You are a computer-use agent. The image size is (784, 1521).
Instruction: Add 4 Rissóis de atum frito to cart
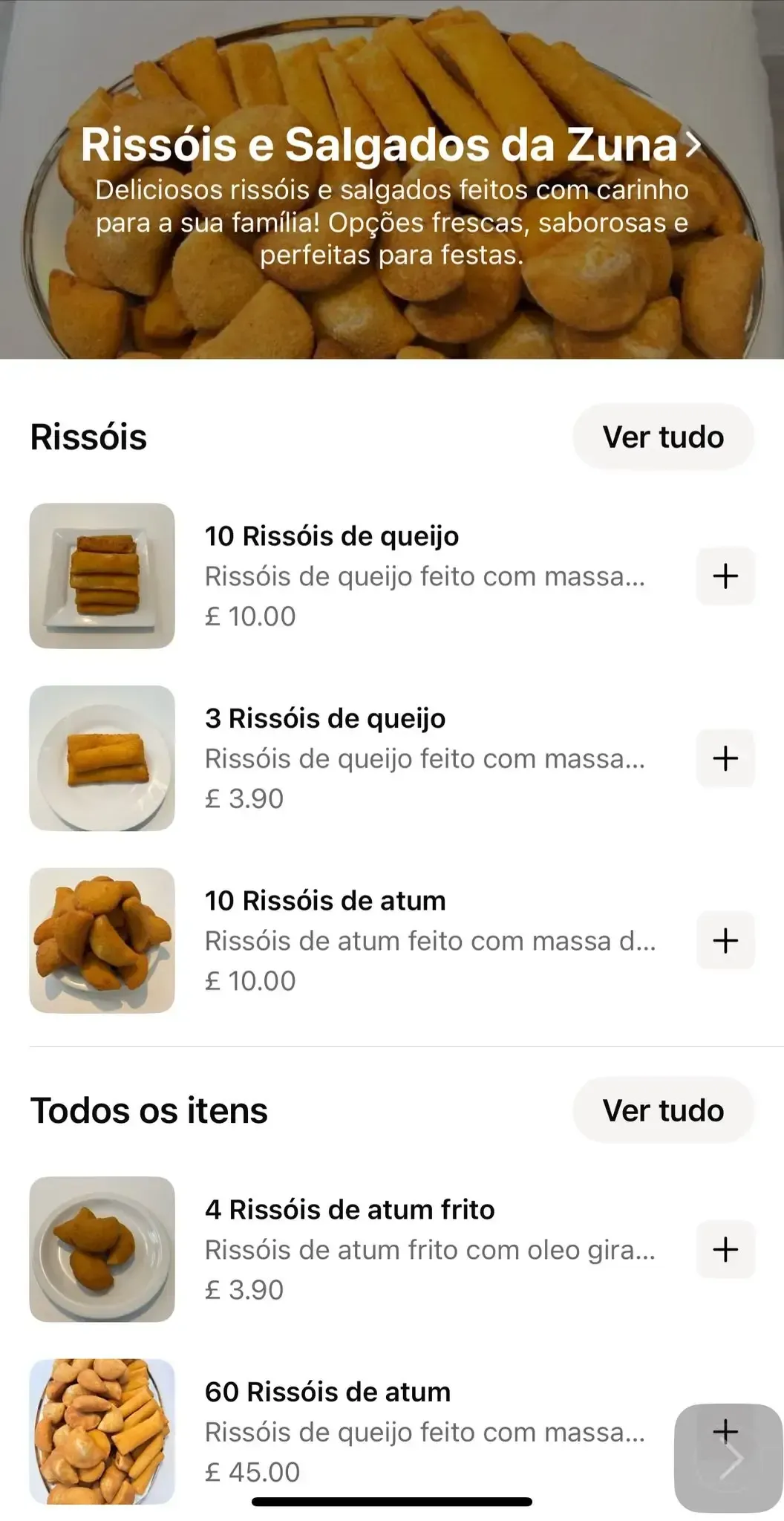click(x=725, y=1250)
